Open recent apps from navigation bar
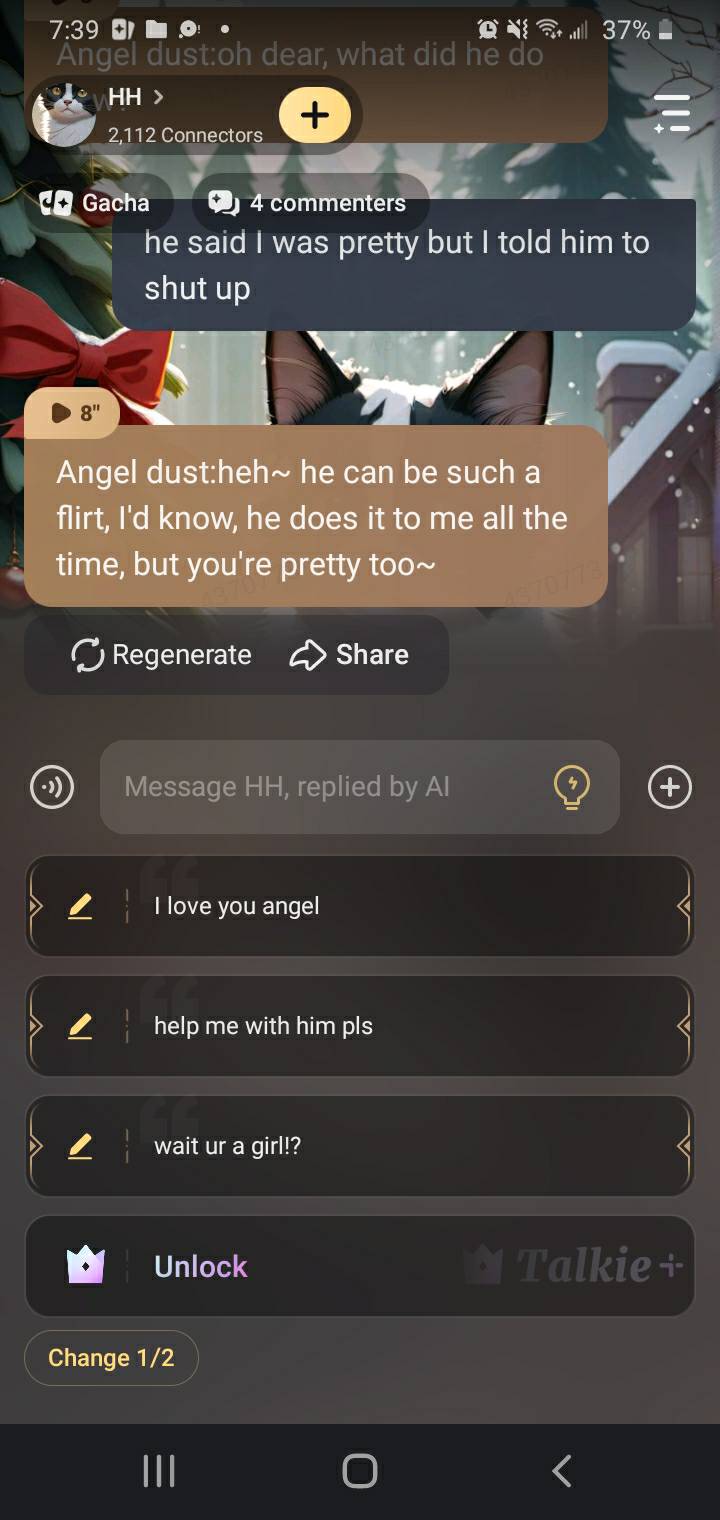Image resolution: width=720 pixels, height=1520 pixels. [159, 1471]
